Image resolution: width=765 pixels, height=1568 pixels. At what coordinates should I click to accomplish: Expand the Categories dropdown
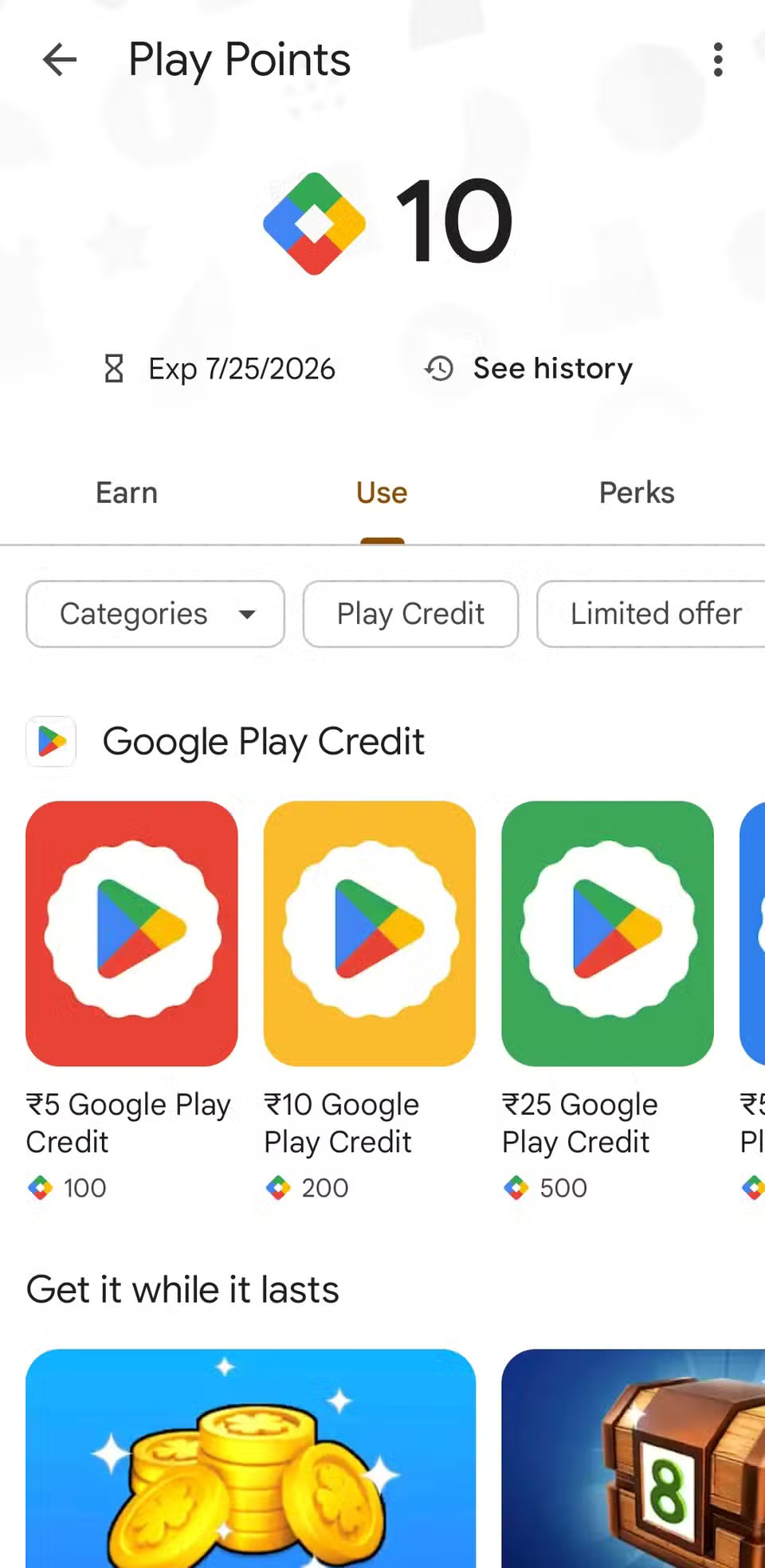click(x=247, y=614)
